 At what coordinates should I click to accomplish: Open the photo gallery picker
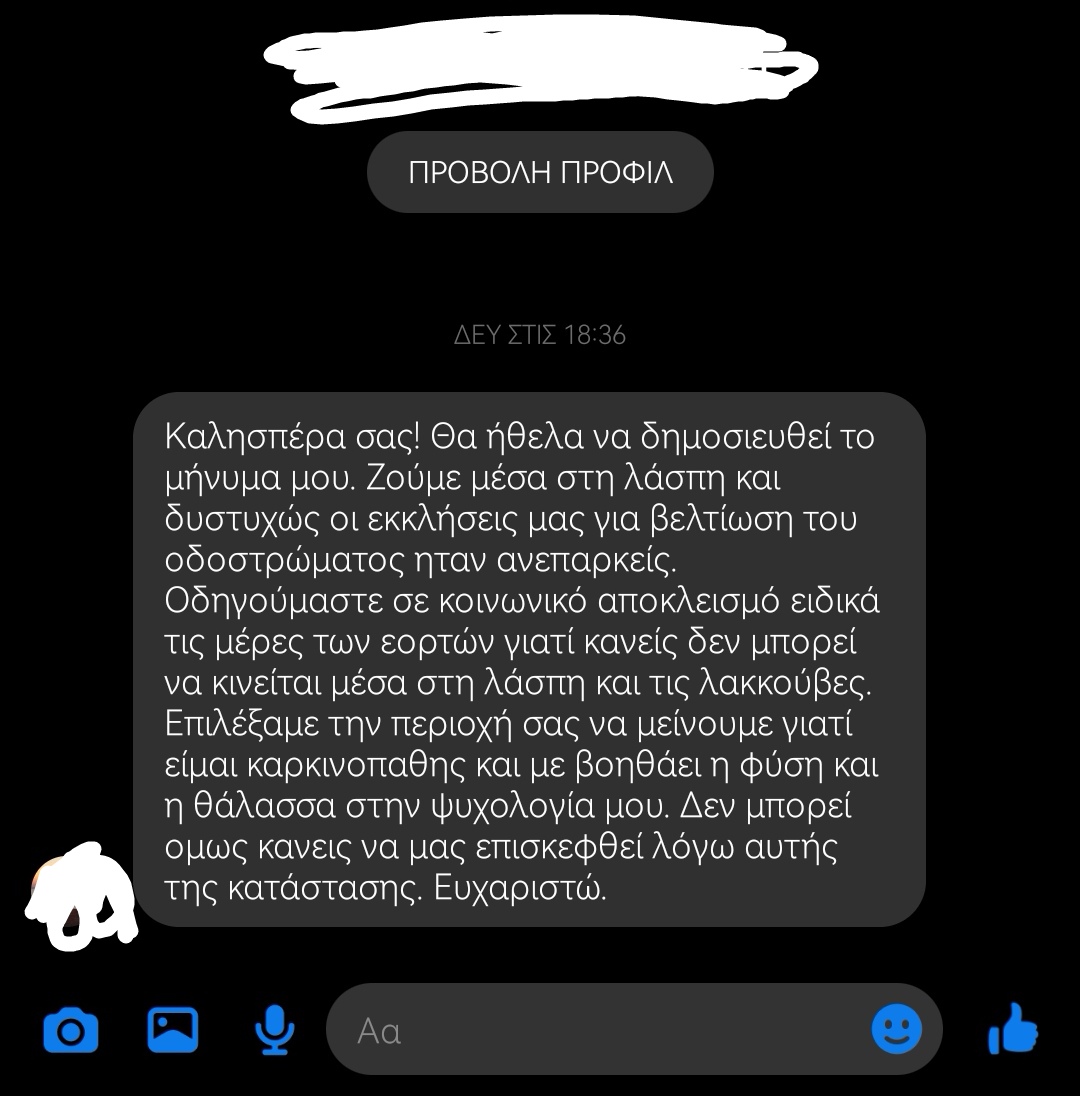173,1029
